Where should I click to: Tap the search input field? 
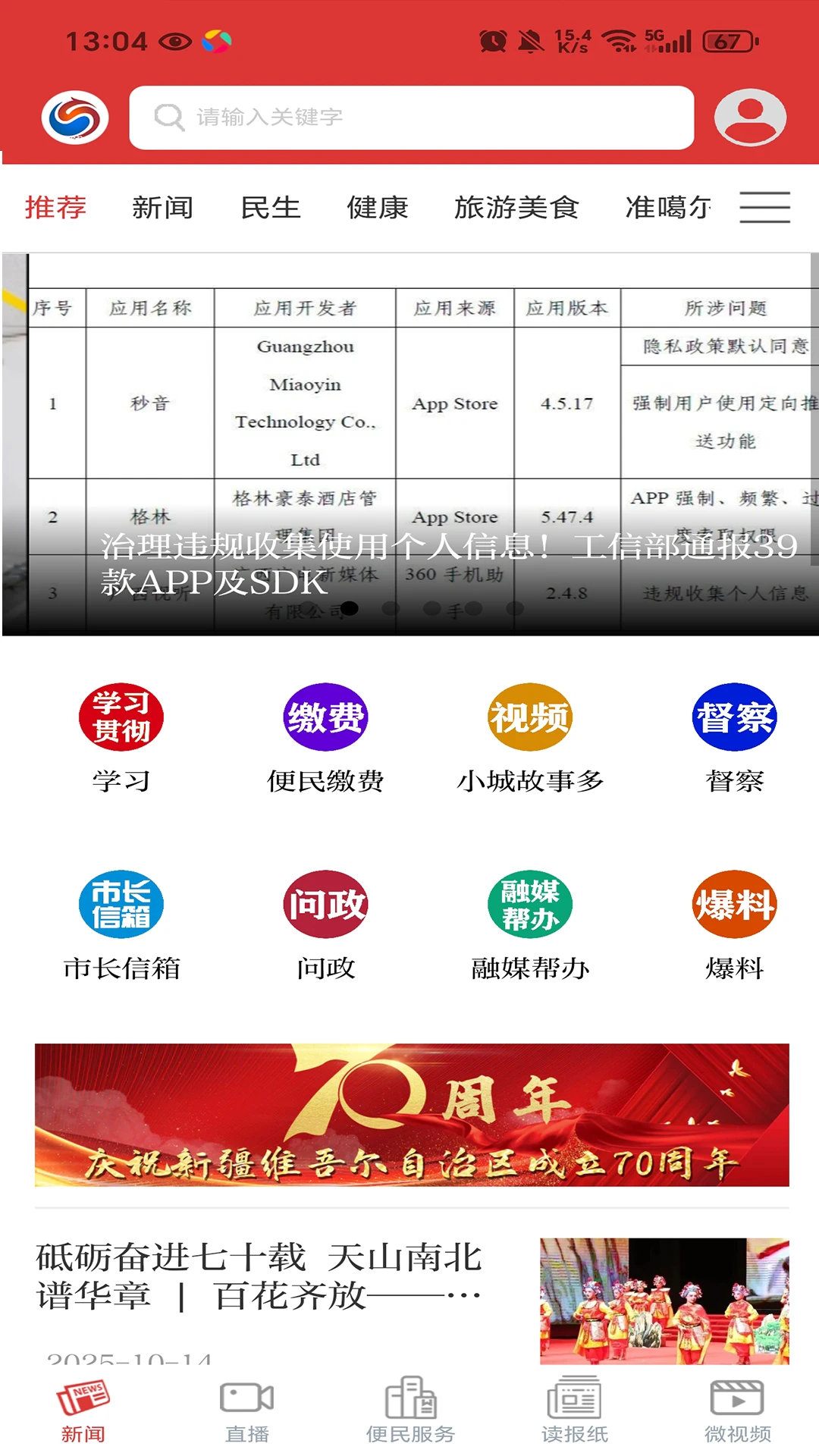point(413,118)
